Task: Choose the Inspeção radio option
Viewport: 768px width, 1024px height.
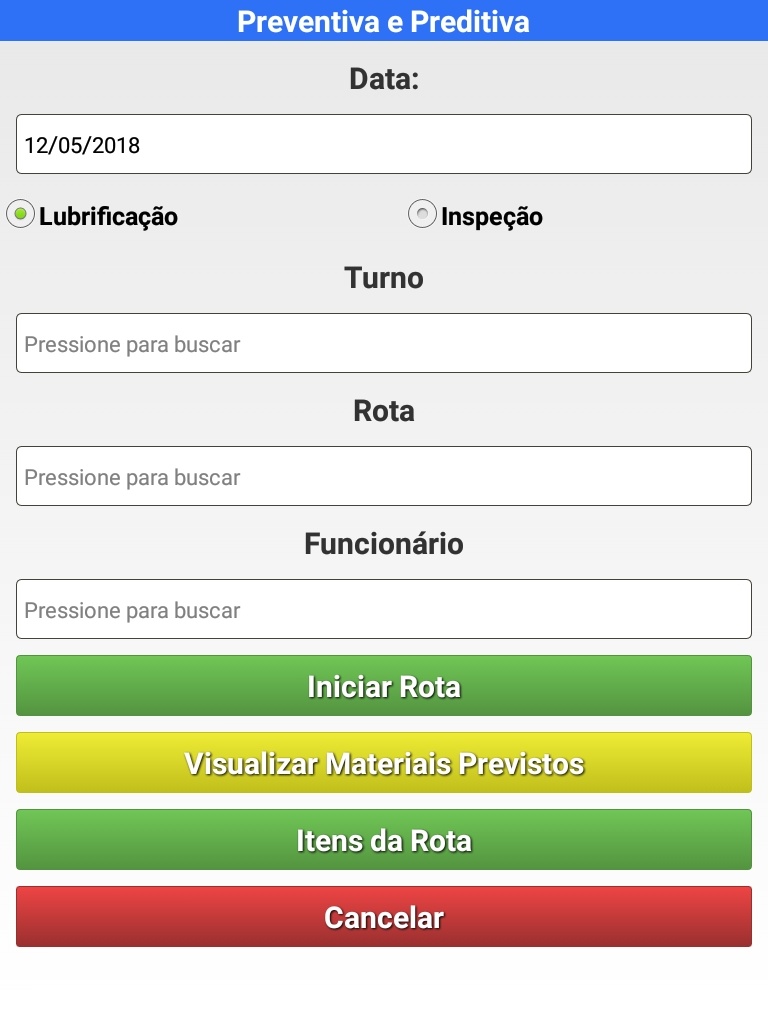Action: [423, 214]
